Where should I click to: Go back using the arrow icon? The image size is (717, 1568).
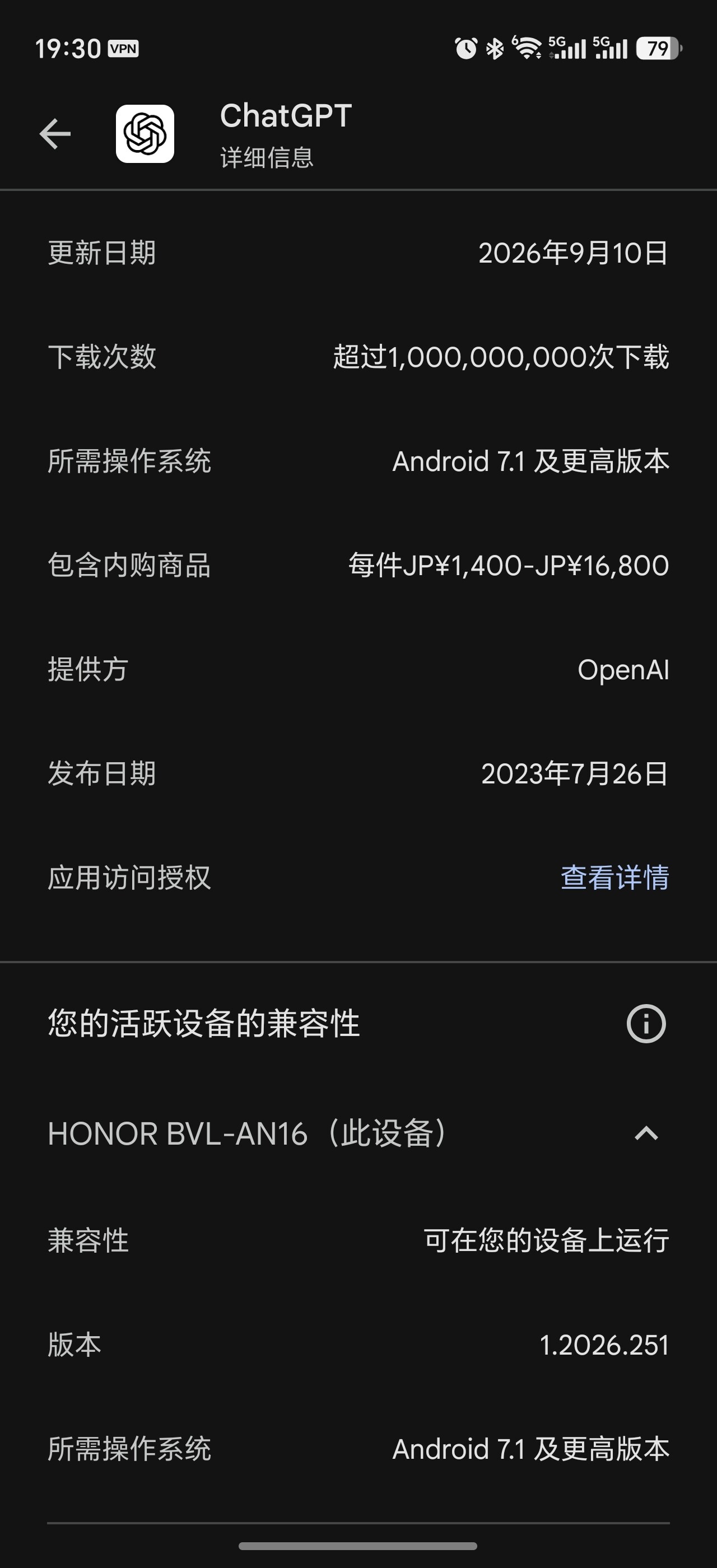click(55, 134)
